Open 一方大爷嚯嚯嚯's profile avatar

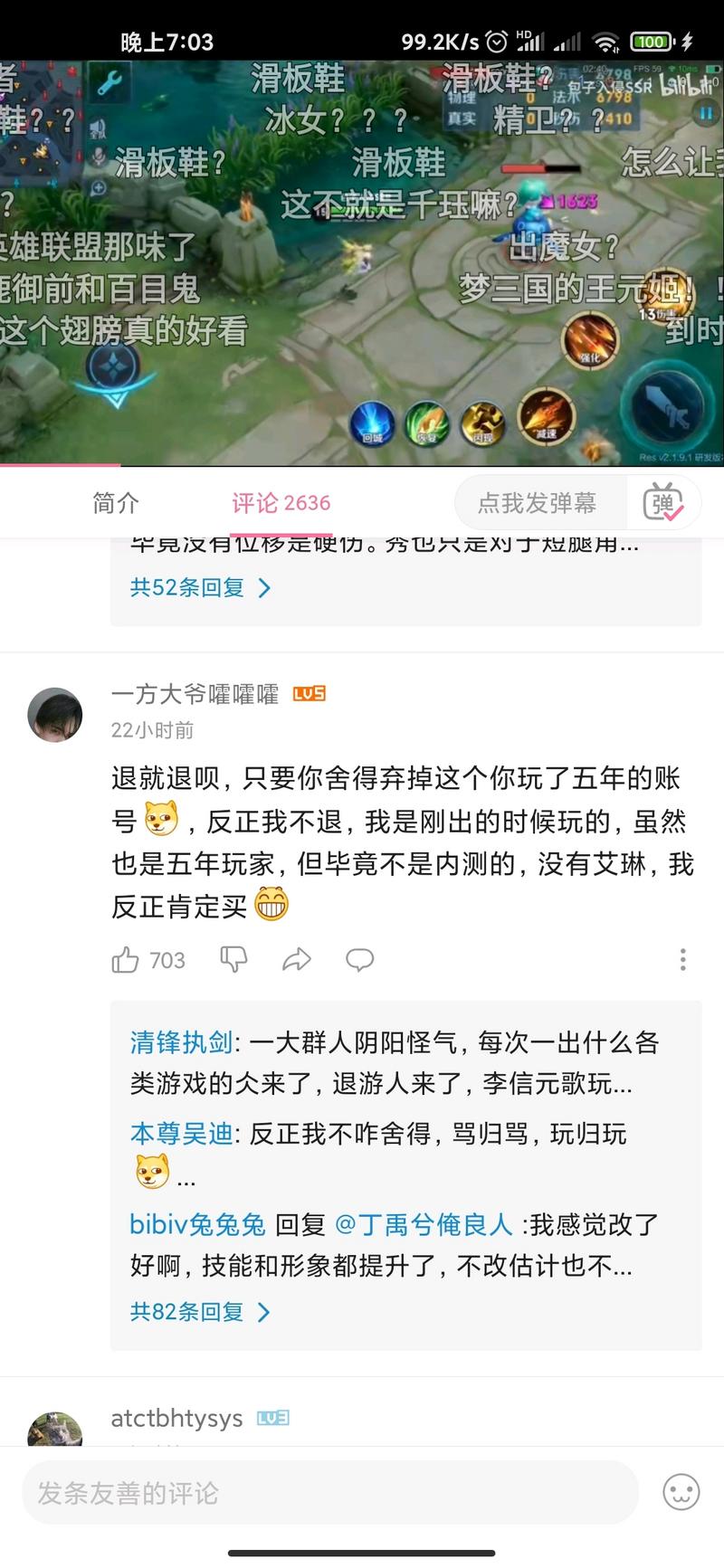point(55,714)
